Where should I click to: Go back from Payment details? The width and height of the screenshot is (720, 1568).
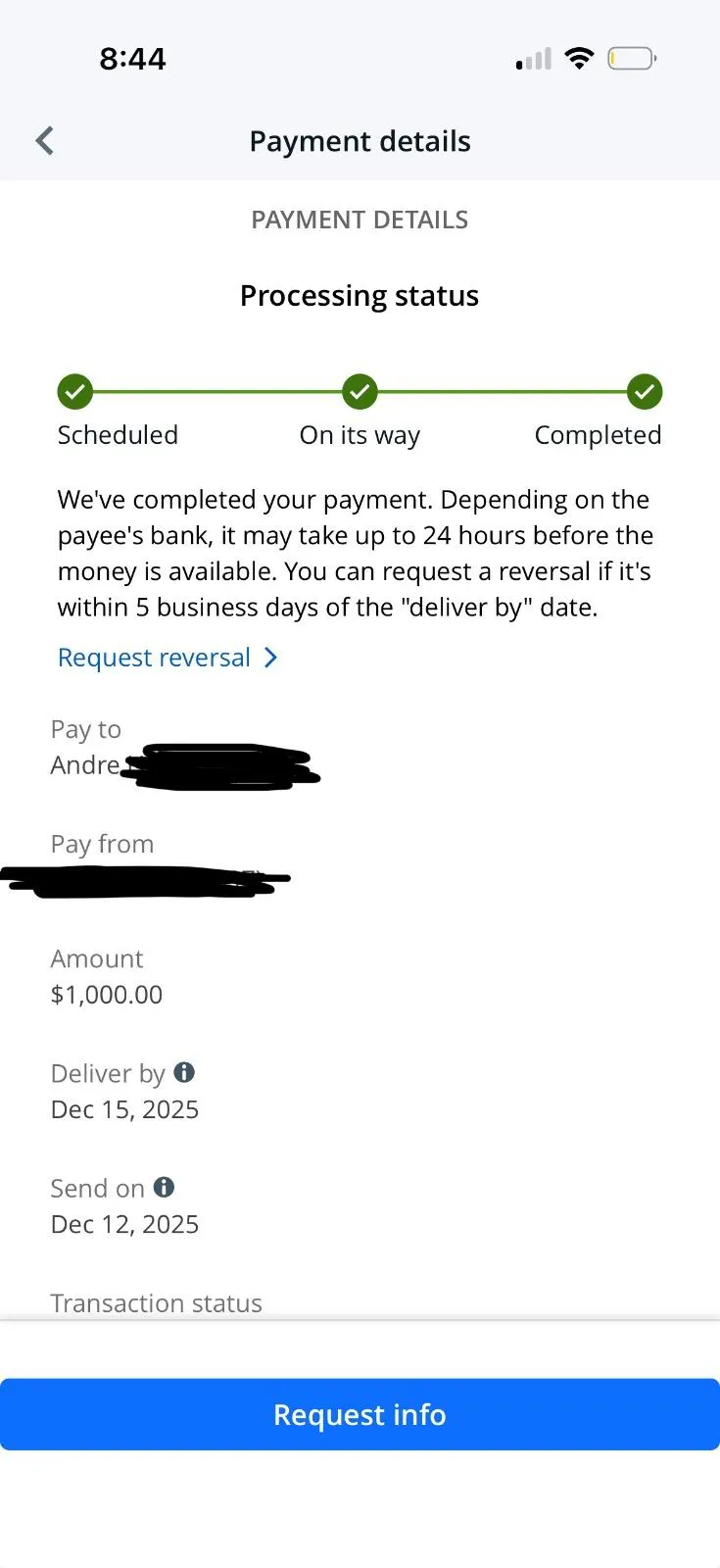tap(45, 141)
